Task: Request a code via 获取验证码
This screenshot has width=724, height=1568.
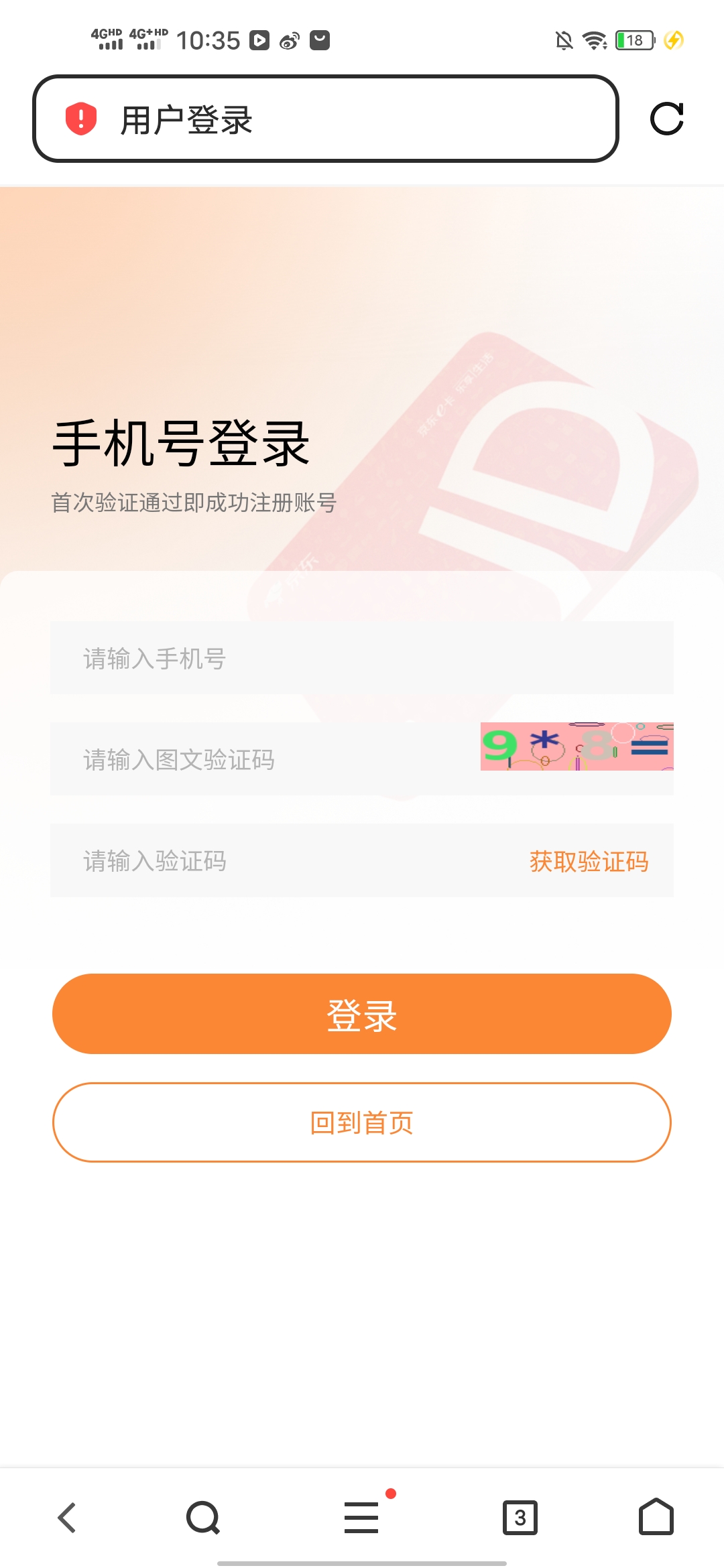Action: 589,861
